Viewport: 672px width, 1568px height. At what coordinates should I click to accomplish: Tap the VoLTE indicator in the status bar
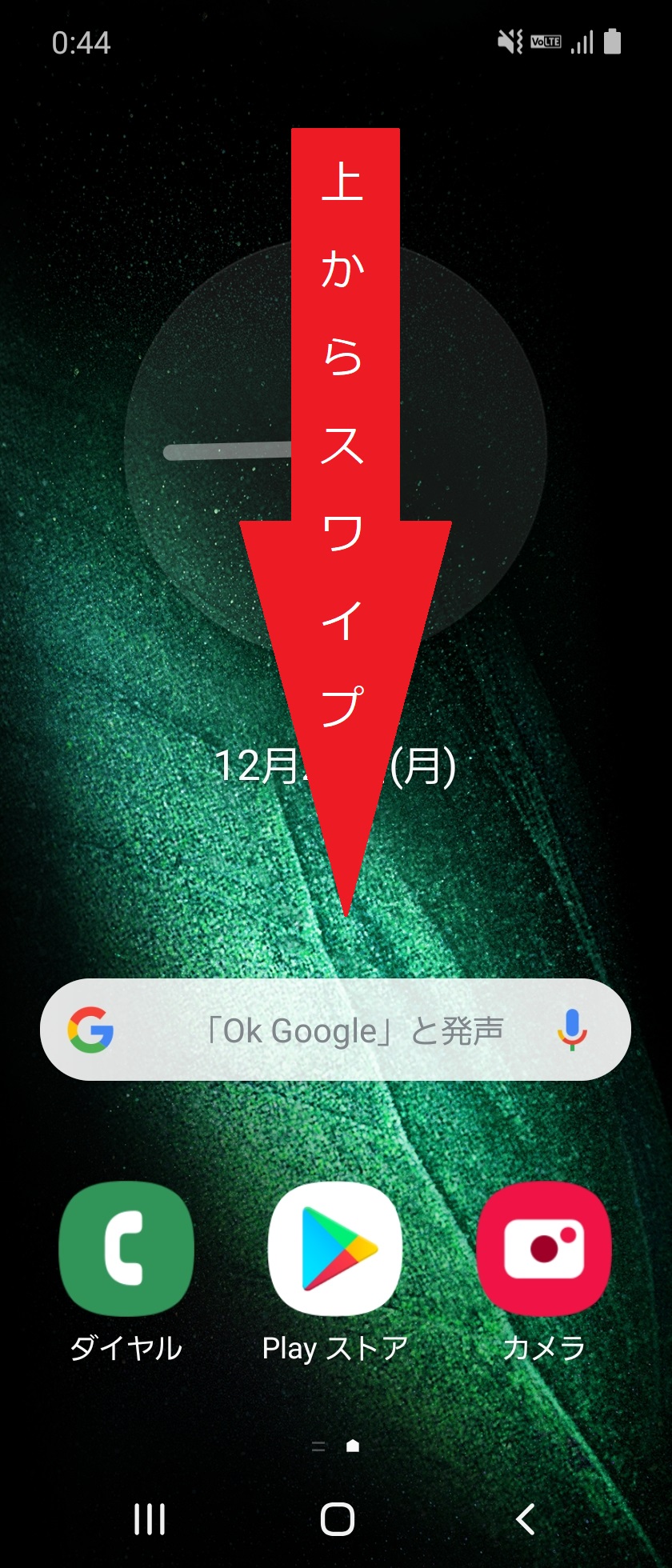[x=544, y=42]
